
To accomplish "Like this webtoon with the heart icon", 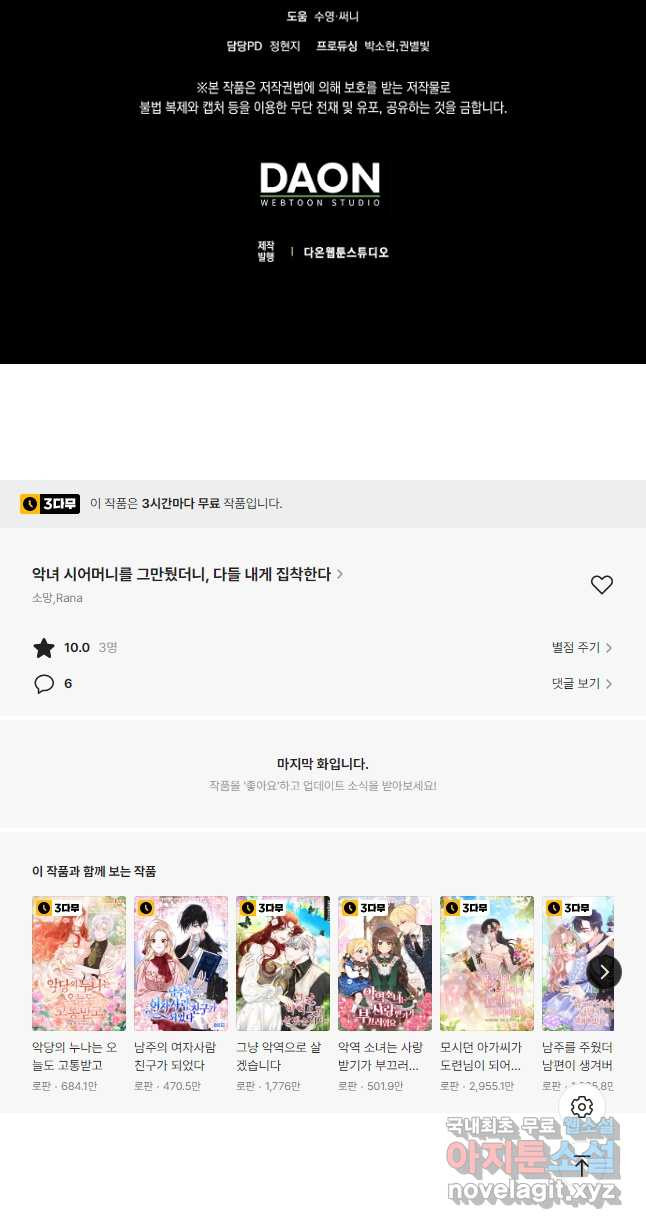I will coord(601,585).
